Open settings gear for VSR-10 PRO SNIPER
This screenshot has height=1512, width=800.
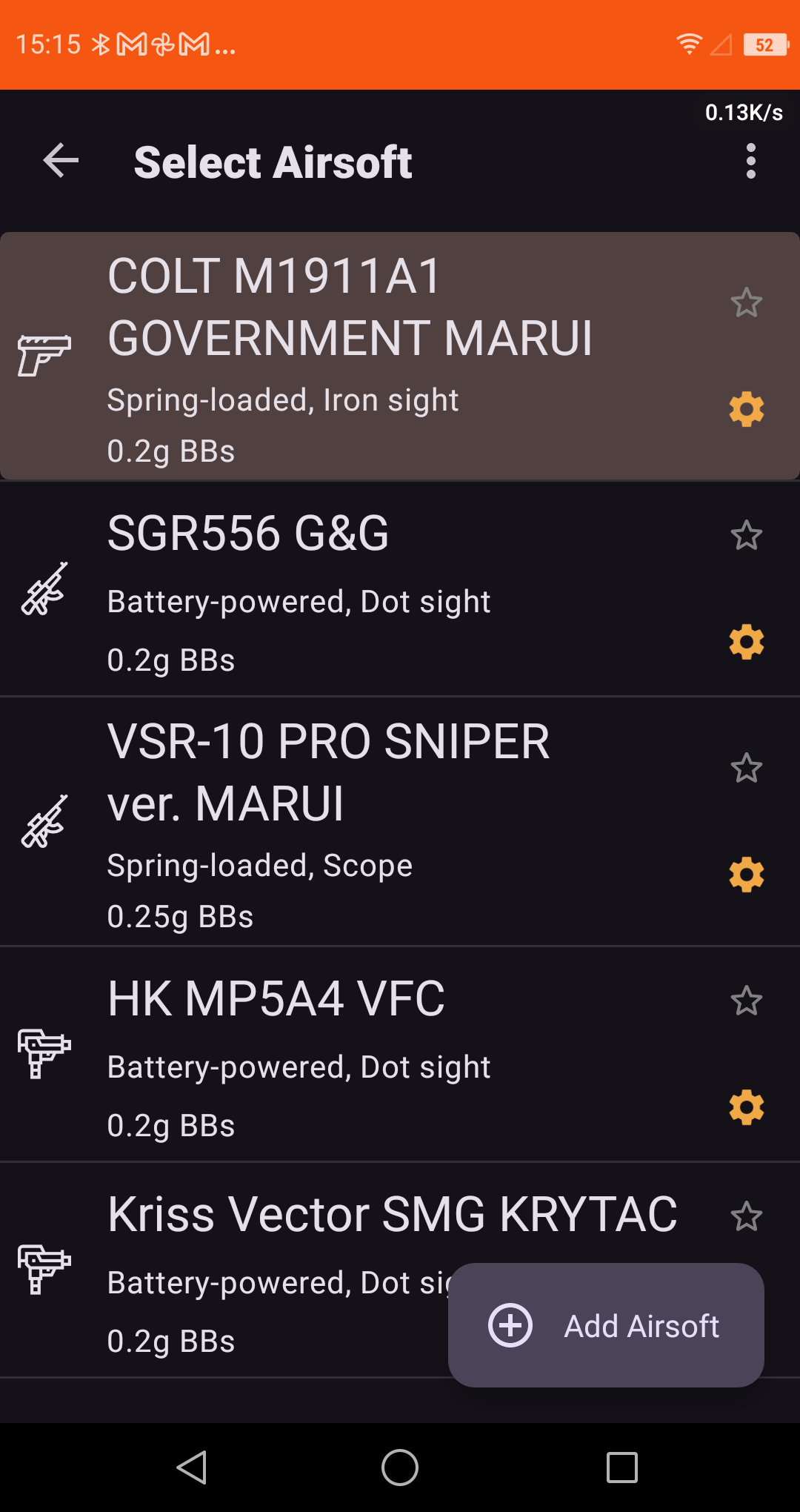point(746,875)
